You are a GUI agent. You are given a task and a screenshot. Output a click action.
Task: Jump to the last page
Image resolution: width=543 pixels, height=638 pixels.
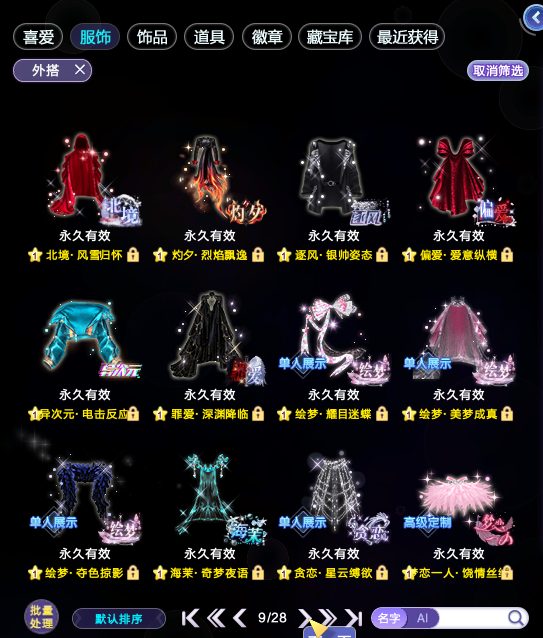353,618
